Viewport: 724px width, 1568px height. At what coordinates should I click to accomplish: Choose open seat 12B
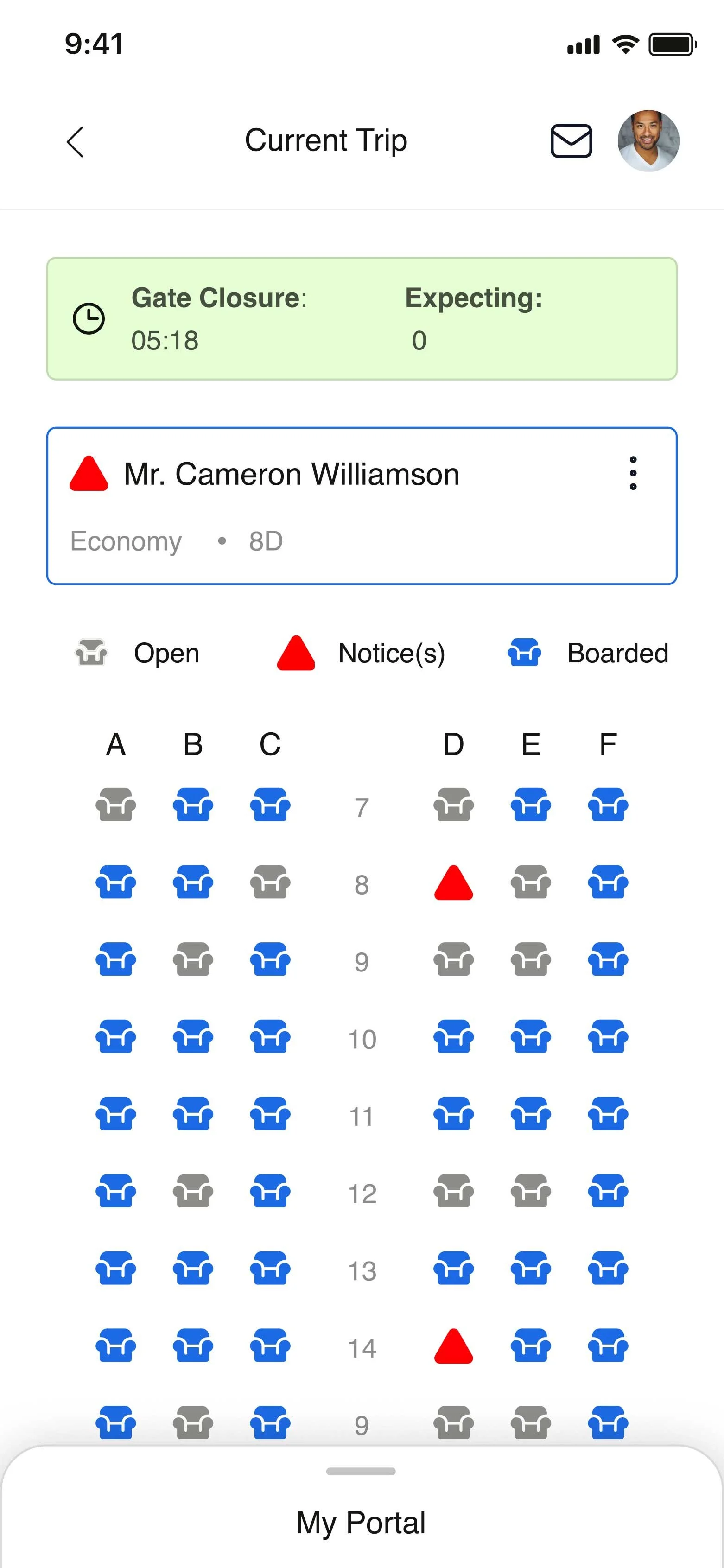(x=193, y=1191)
